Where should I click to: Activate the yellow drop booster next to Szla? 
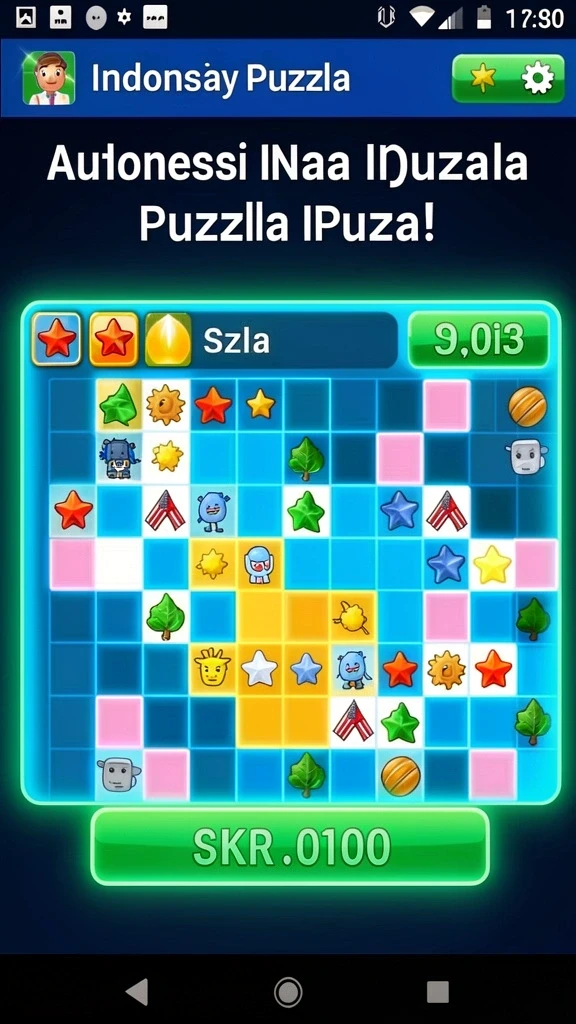[168, 339]
